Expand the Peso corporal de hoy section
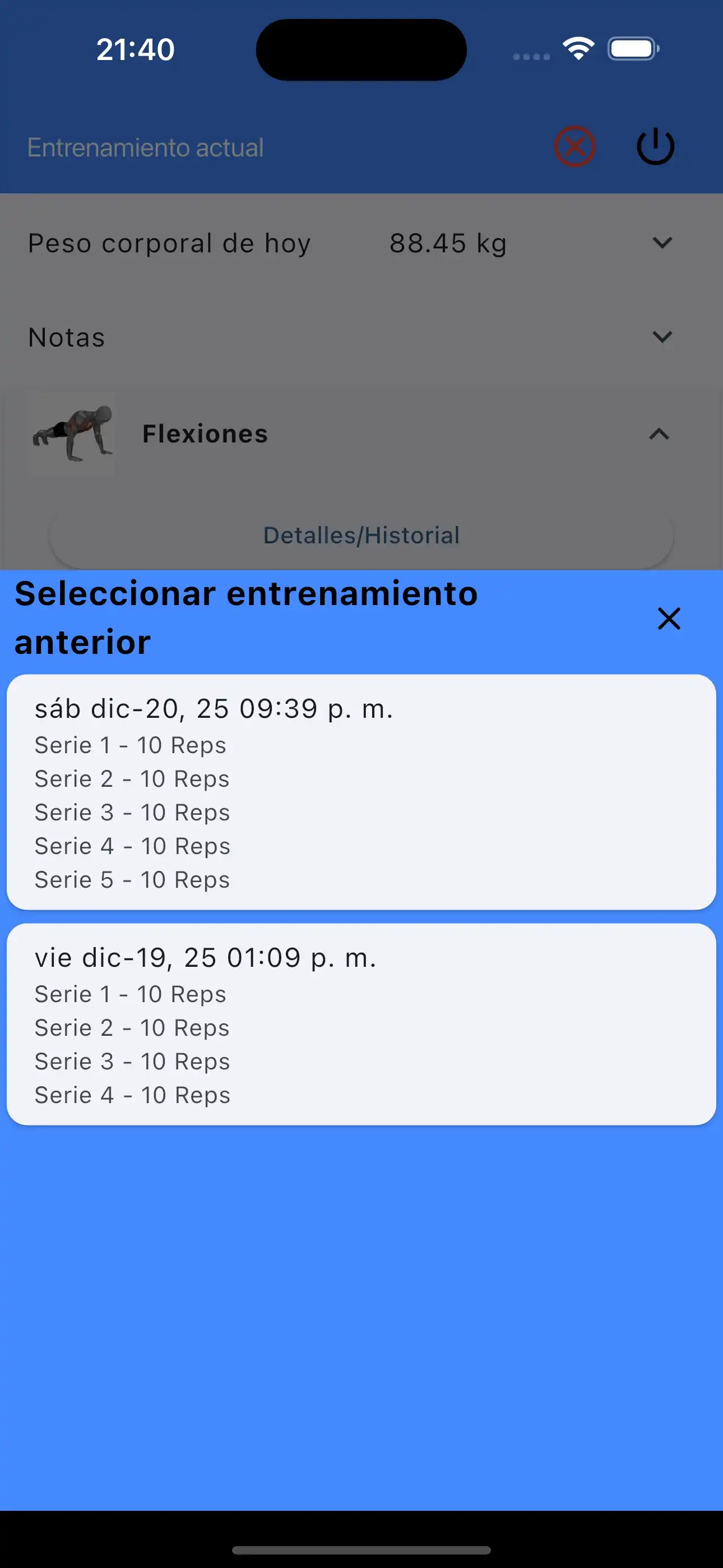The height and width of the screenshot is (1568, 723). pos(661,243)
